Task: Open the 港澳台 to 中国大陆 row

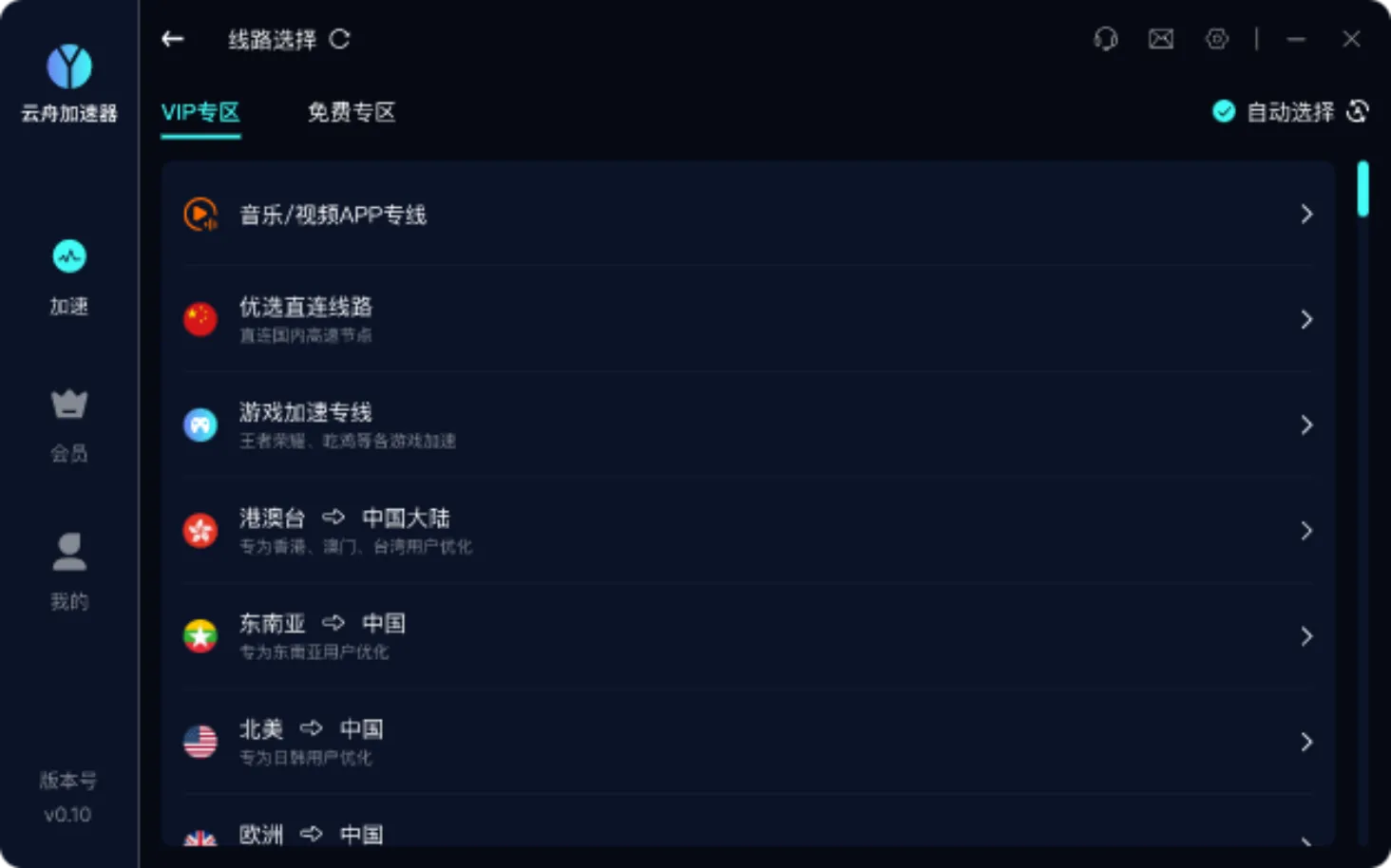Action: coord(747,530)
